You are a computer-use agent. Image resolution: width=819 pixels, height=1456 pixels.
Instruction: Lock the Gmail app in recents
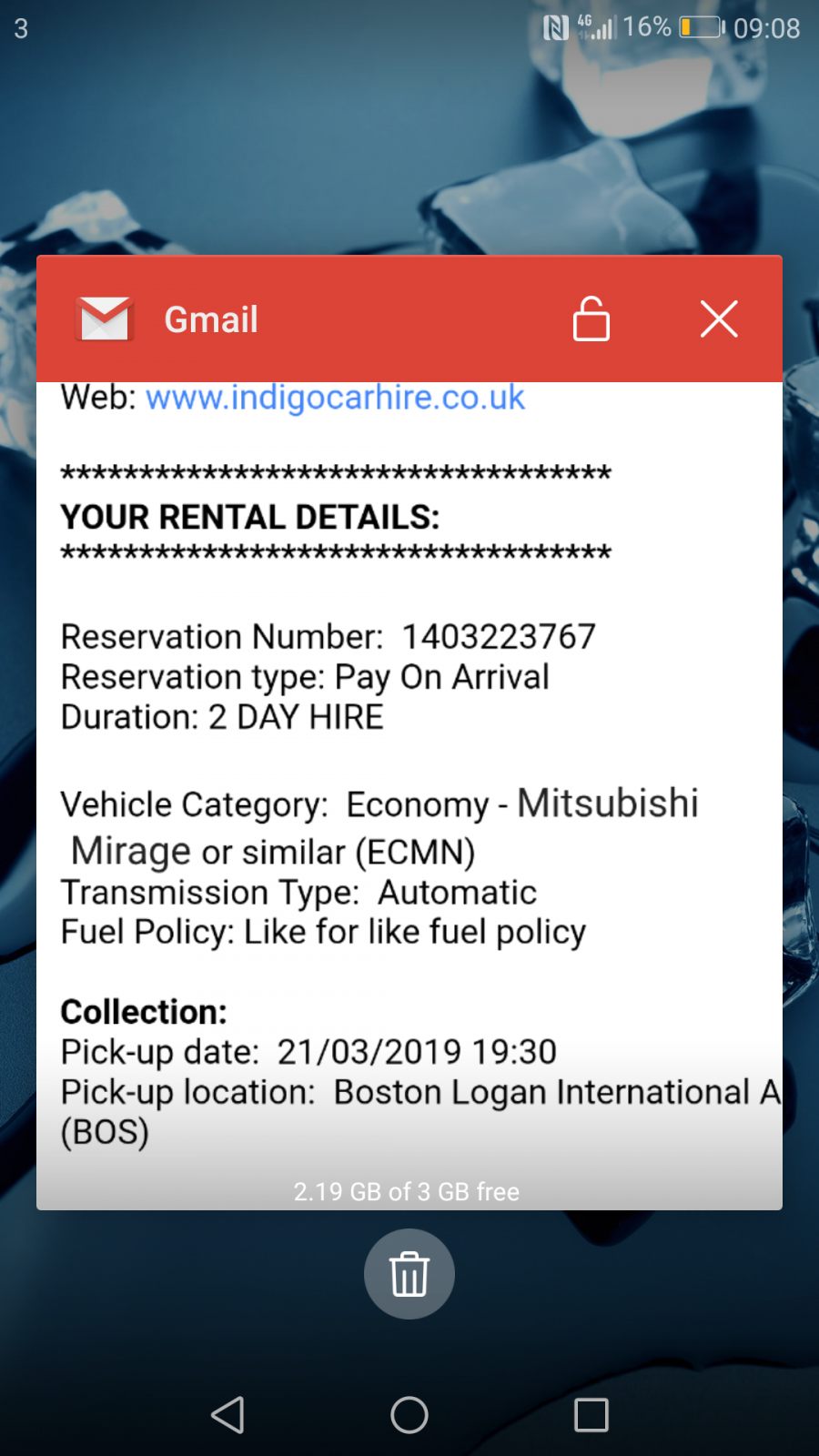591,318
